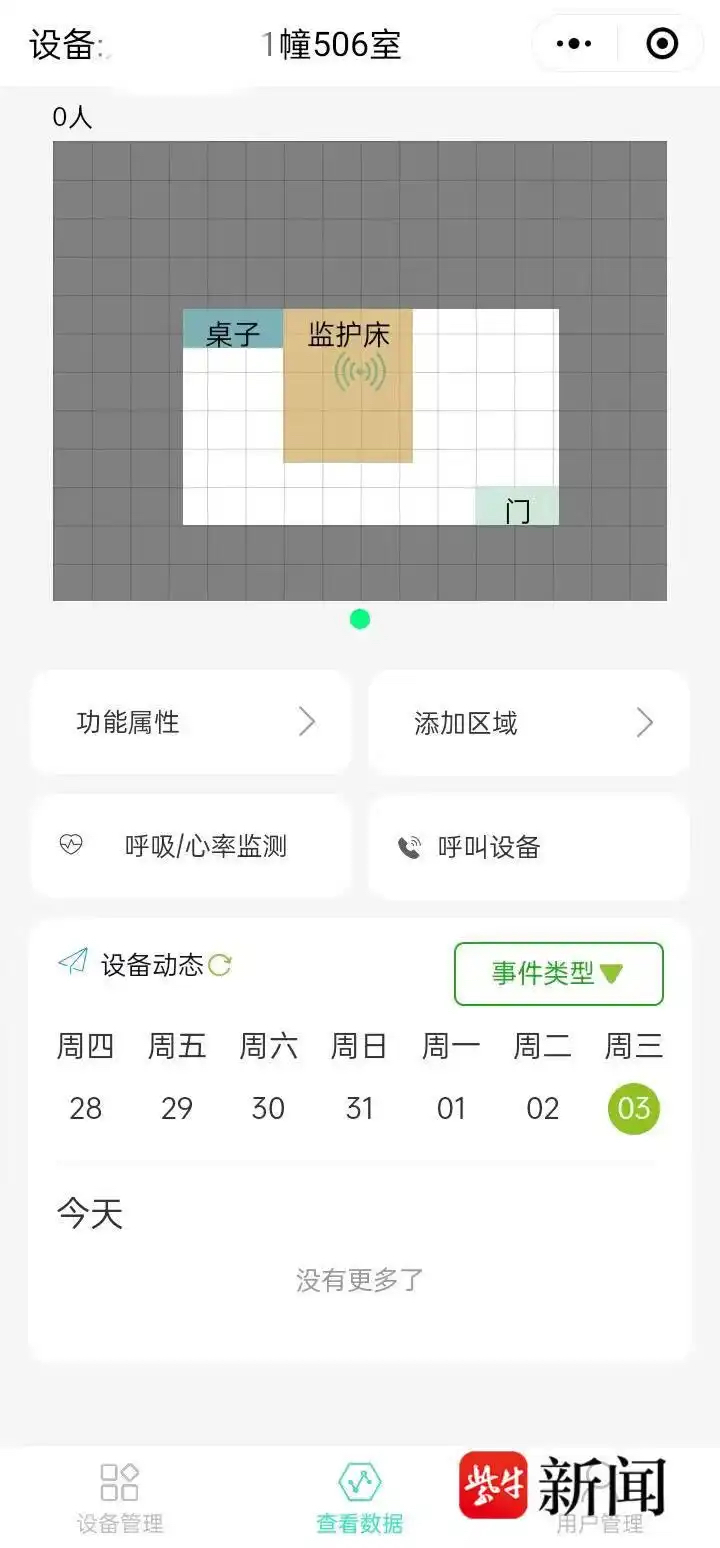The height and width of the screenshot is (1548, 720).
Task: Open 添加区域 to add a zone
Action: [x=529, y=722]
